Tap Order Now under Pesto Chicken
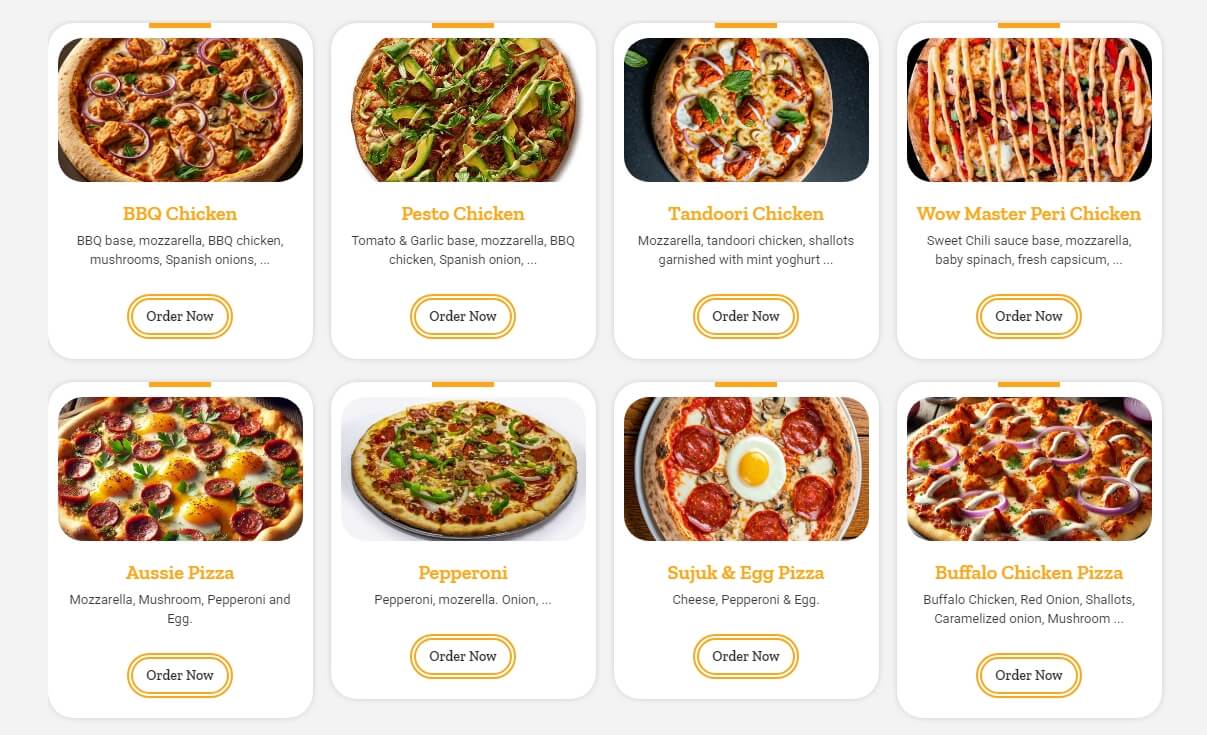Viewport: 1207px width, 735px height. pos(463,316)
